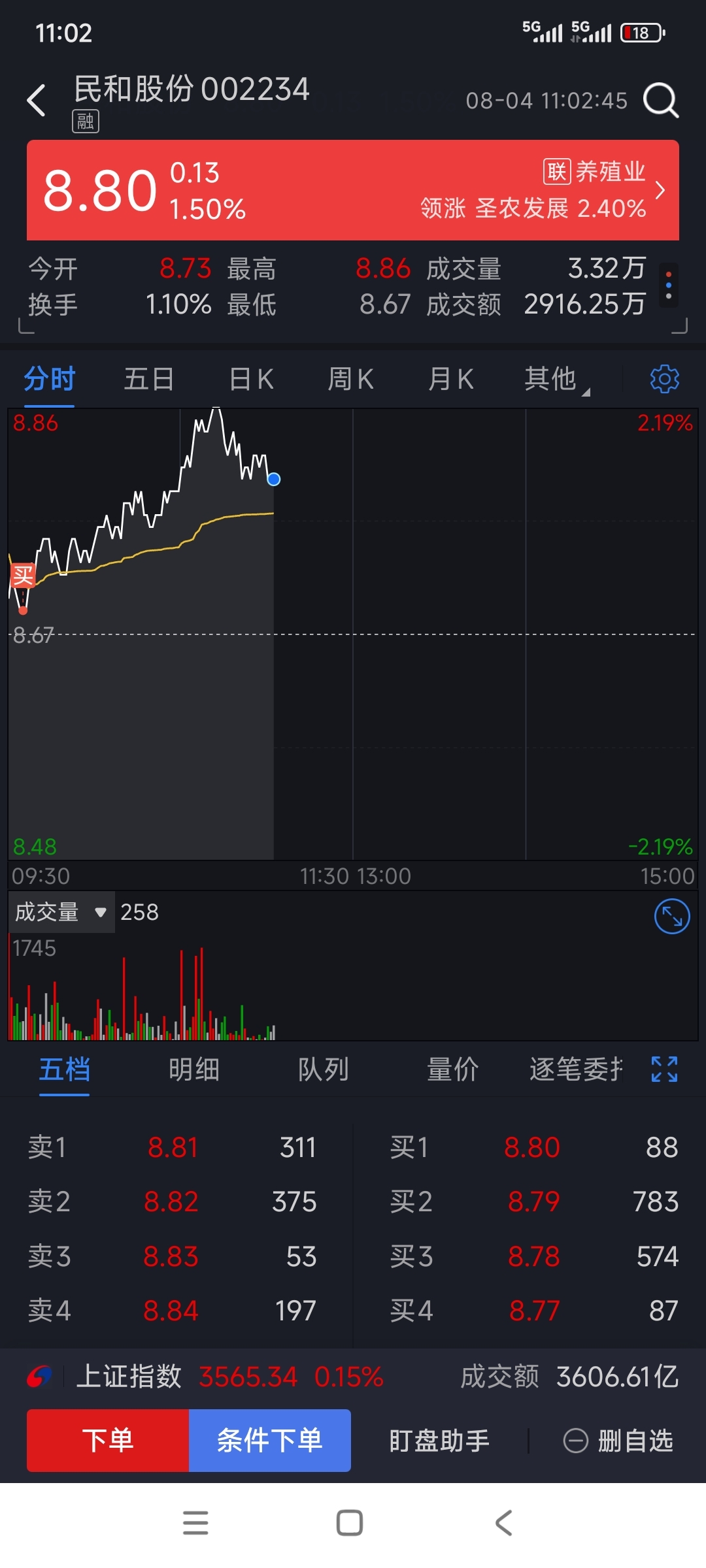
Task: Tap the red 下单 order button
Action: click(x=108, y=1441)
